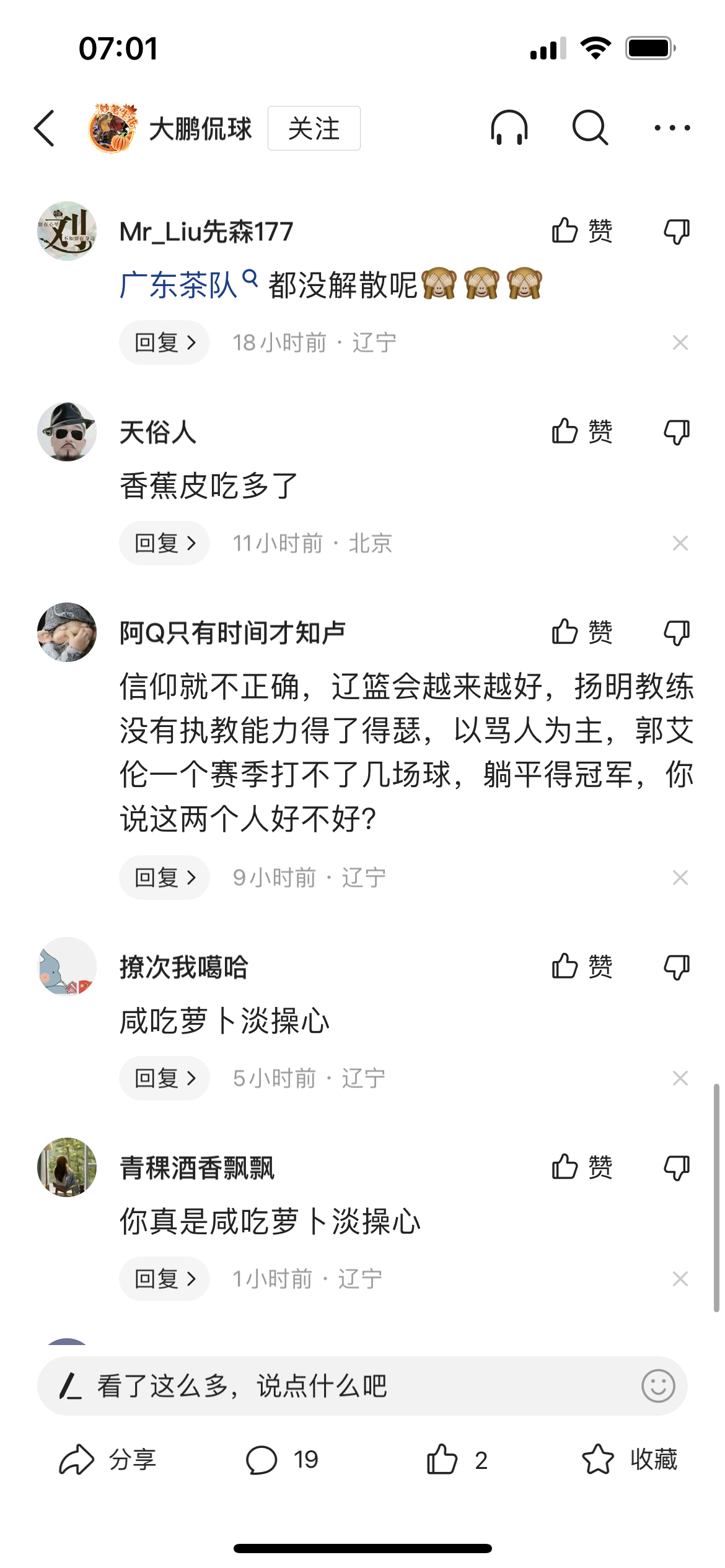The width and height of the screenshot is (725, 1568).
Task: Open the emoji picker smiley icon
Action: click(x=657, y=1386)
